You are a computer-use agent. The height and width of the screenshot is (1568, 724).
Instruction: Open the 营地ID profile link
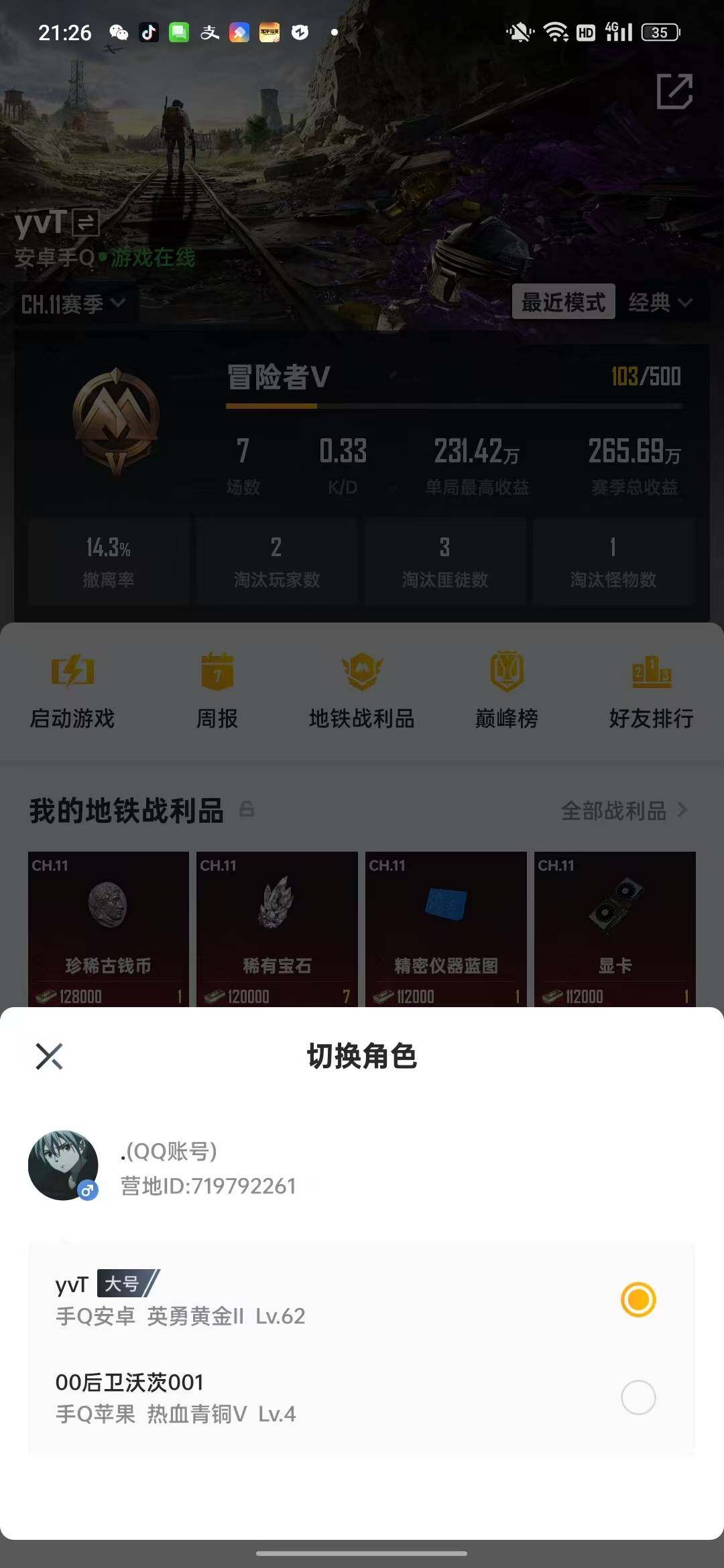click(x=208, y=1185)
